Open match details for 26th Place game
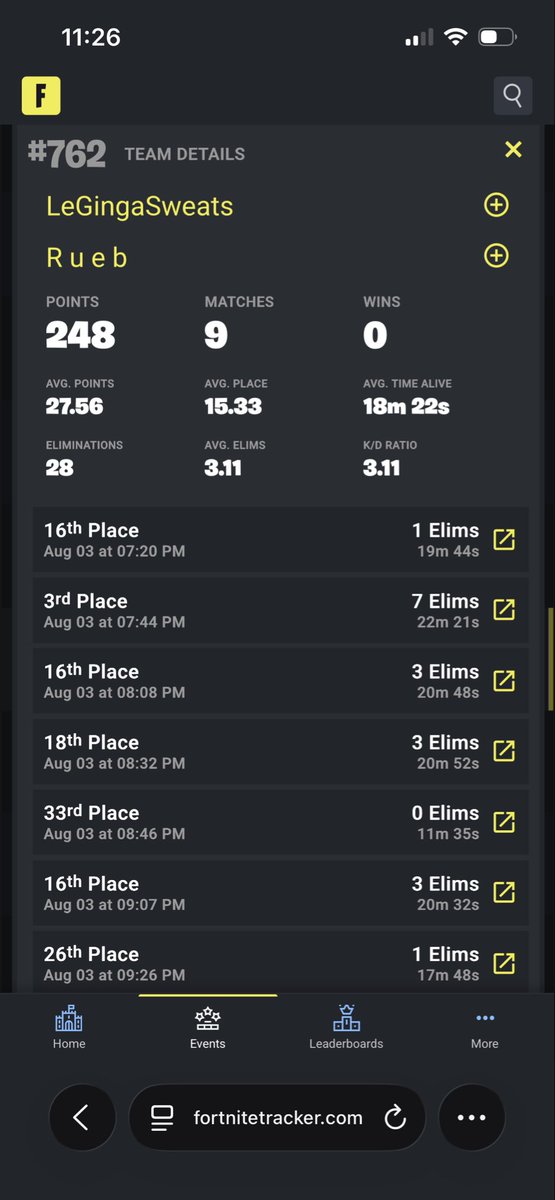This screenshot has height=1200, width=555. [505, 962]
